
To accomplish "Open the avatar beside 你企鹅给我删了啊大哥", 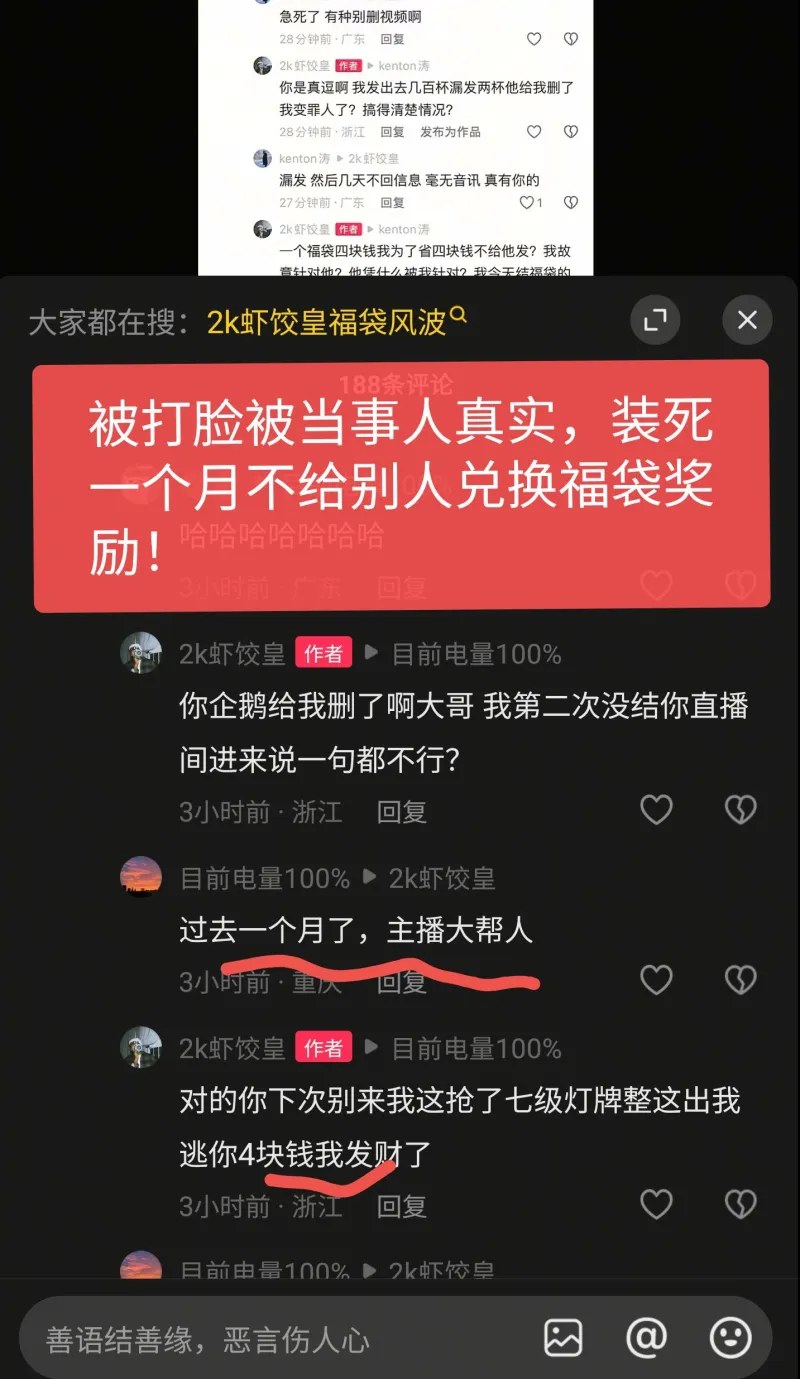I will 141,653.
